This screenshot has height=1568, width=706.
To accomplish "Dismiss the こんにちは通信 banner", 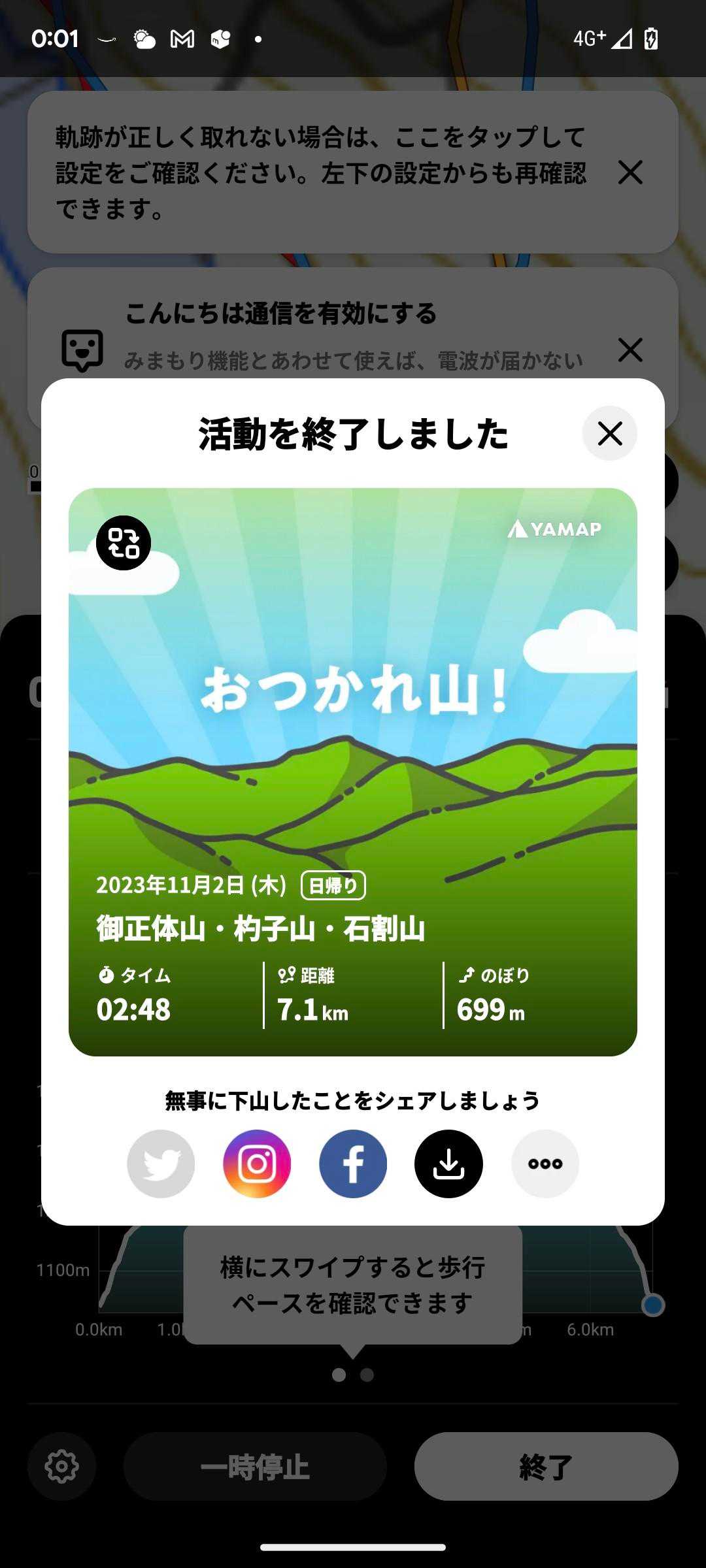I will tap(630, 350).
